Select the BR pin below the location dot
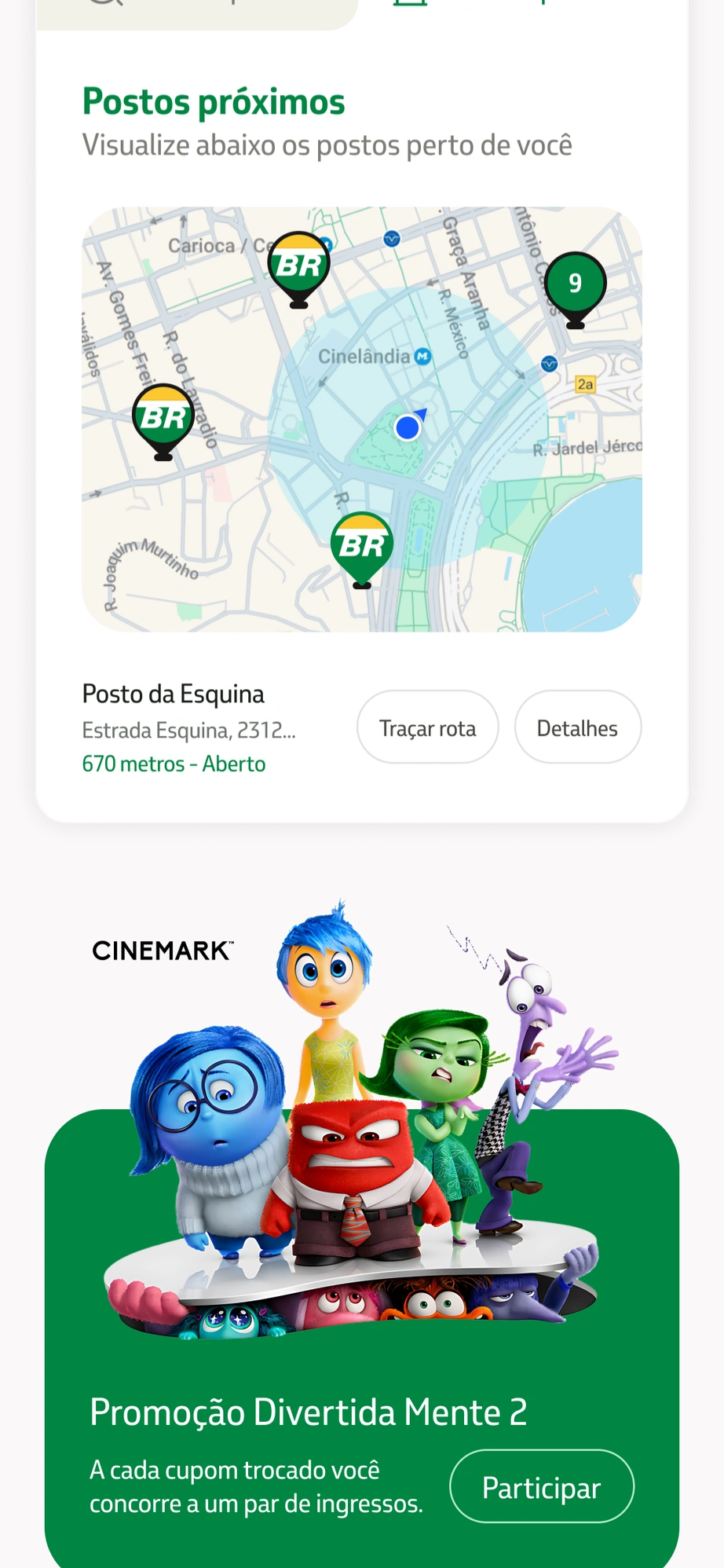The height and width of the screenshot is (1568, 724). coord(362,545)
